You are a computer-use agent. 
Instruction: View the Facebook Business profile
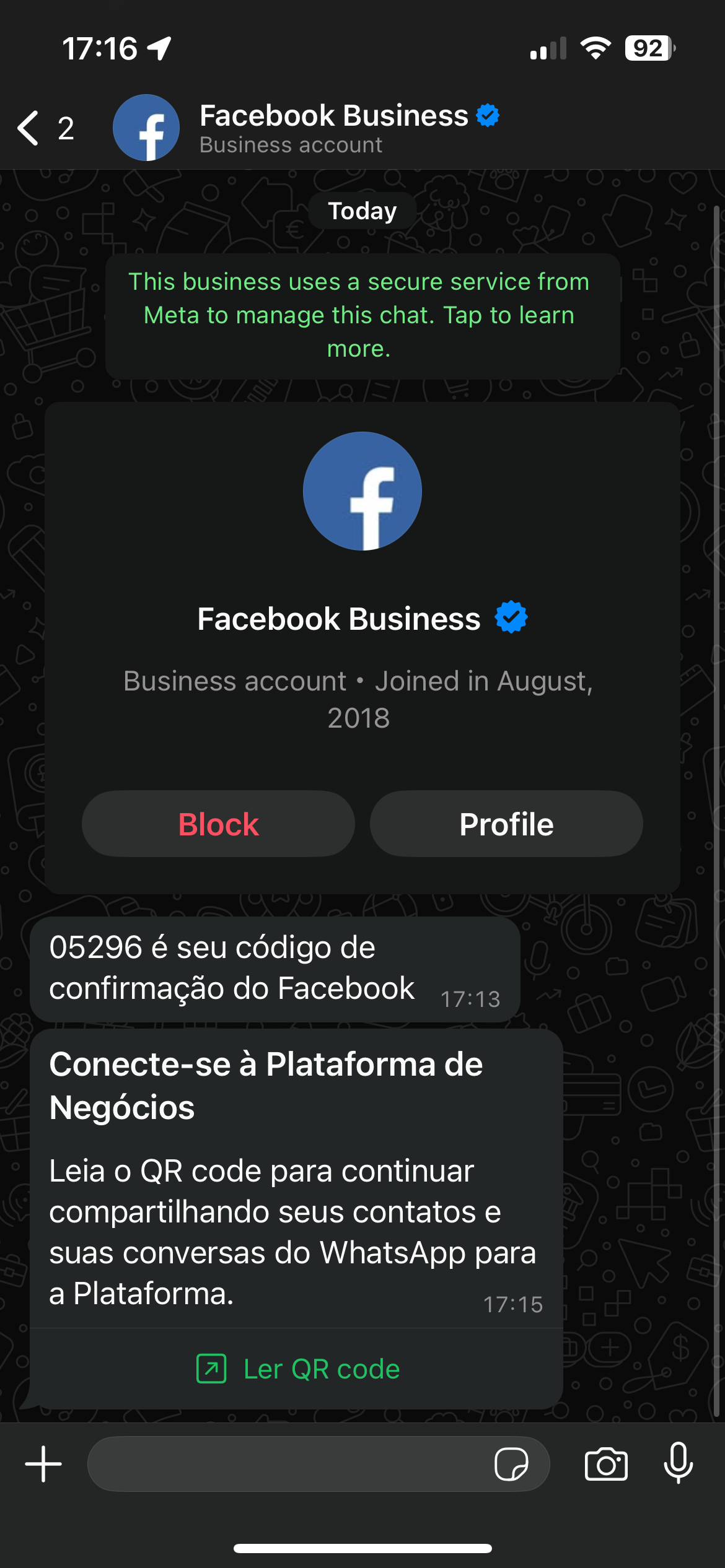coord(506,824)
